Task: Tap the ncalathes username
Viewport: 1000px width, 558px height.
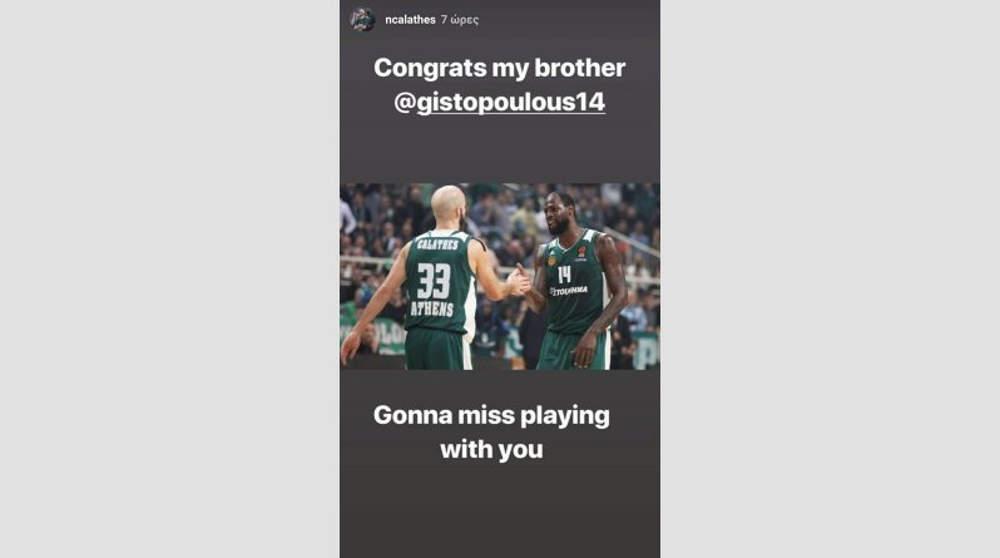Action: click(410, 19)
